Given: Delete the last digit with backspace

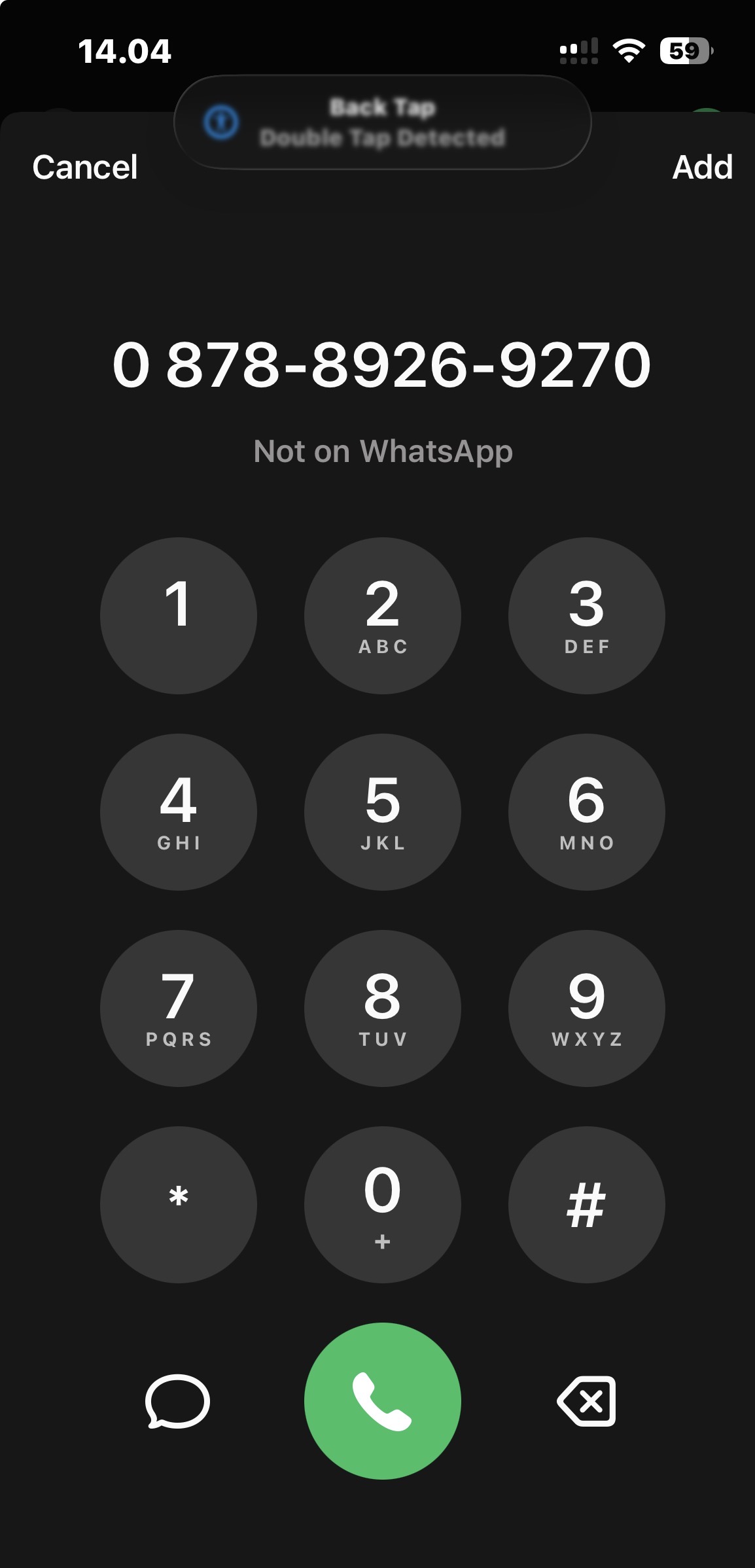Looking at the screenshot, I should coord(586,1401).
